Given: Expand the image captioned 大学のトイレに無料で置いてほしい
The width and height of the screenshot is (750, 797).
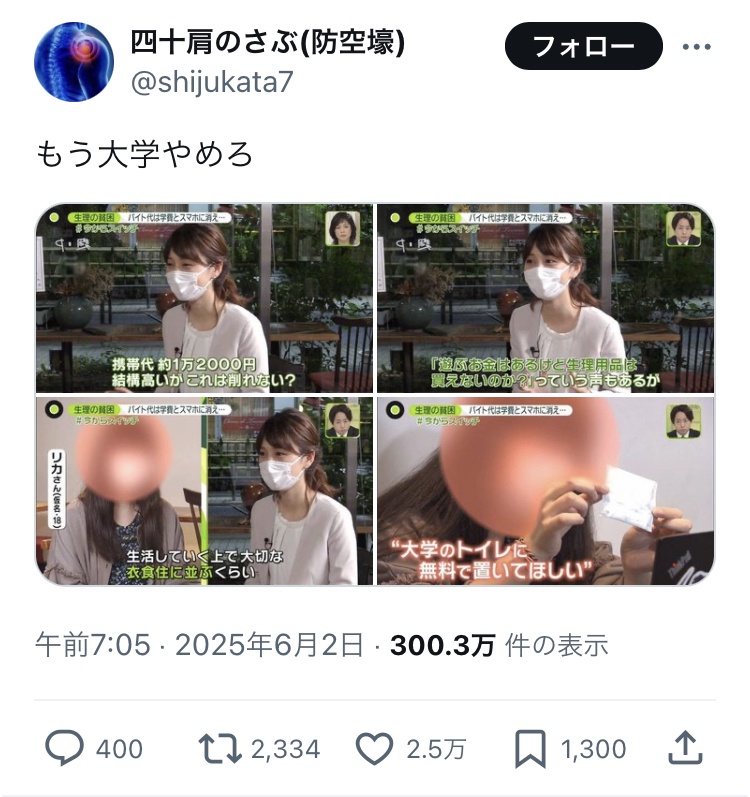Looking at the screenshot, I should pos(545,491).
